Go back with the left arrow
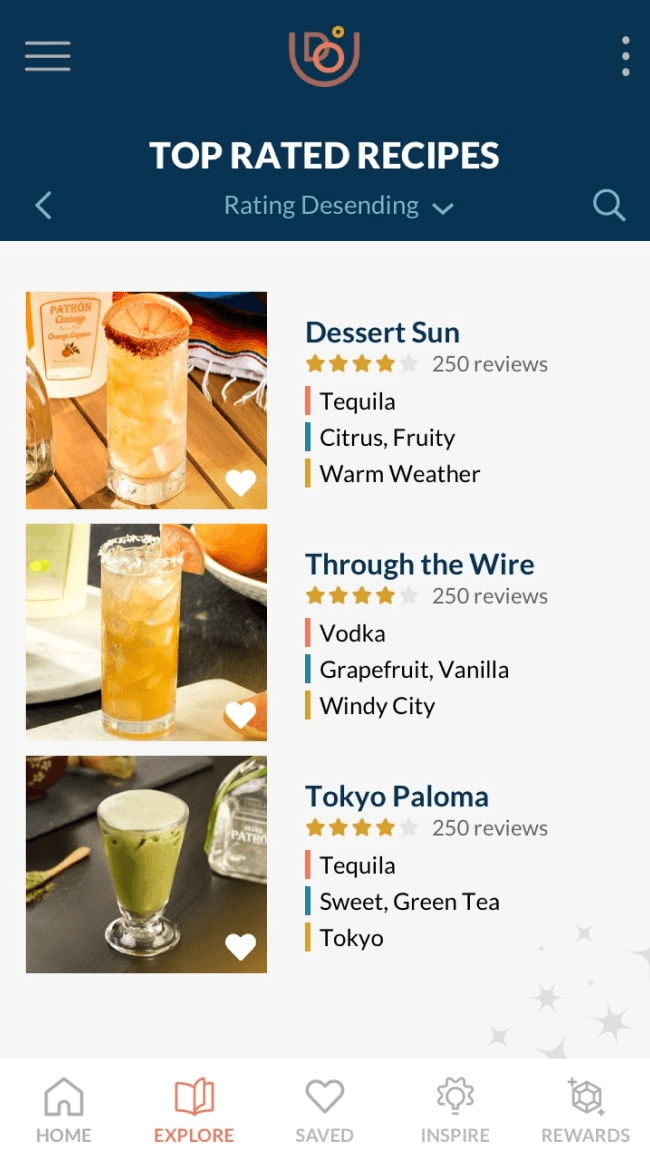650x1160 pixels. [x=43, y=206]
